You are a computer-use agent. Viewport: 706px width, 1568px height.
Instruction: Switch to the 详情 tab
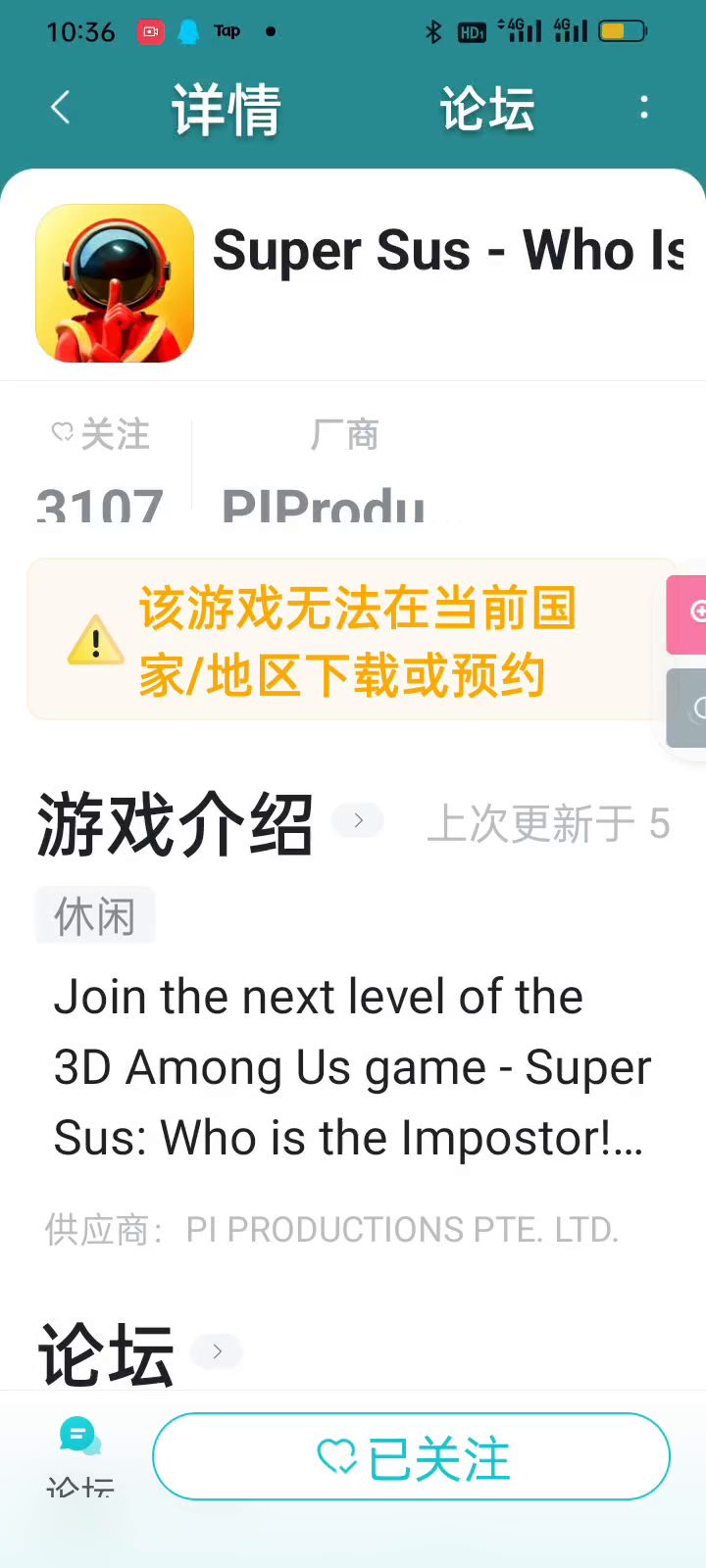pyautogui.click(x=227, y=109)
